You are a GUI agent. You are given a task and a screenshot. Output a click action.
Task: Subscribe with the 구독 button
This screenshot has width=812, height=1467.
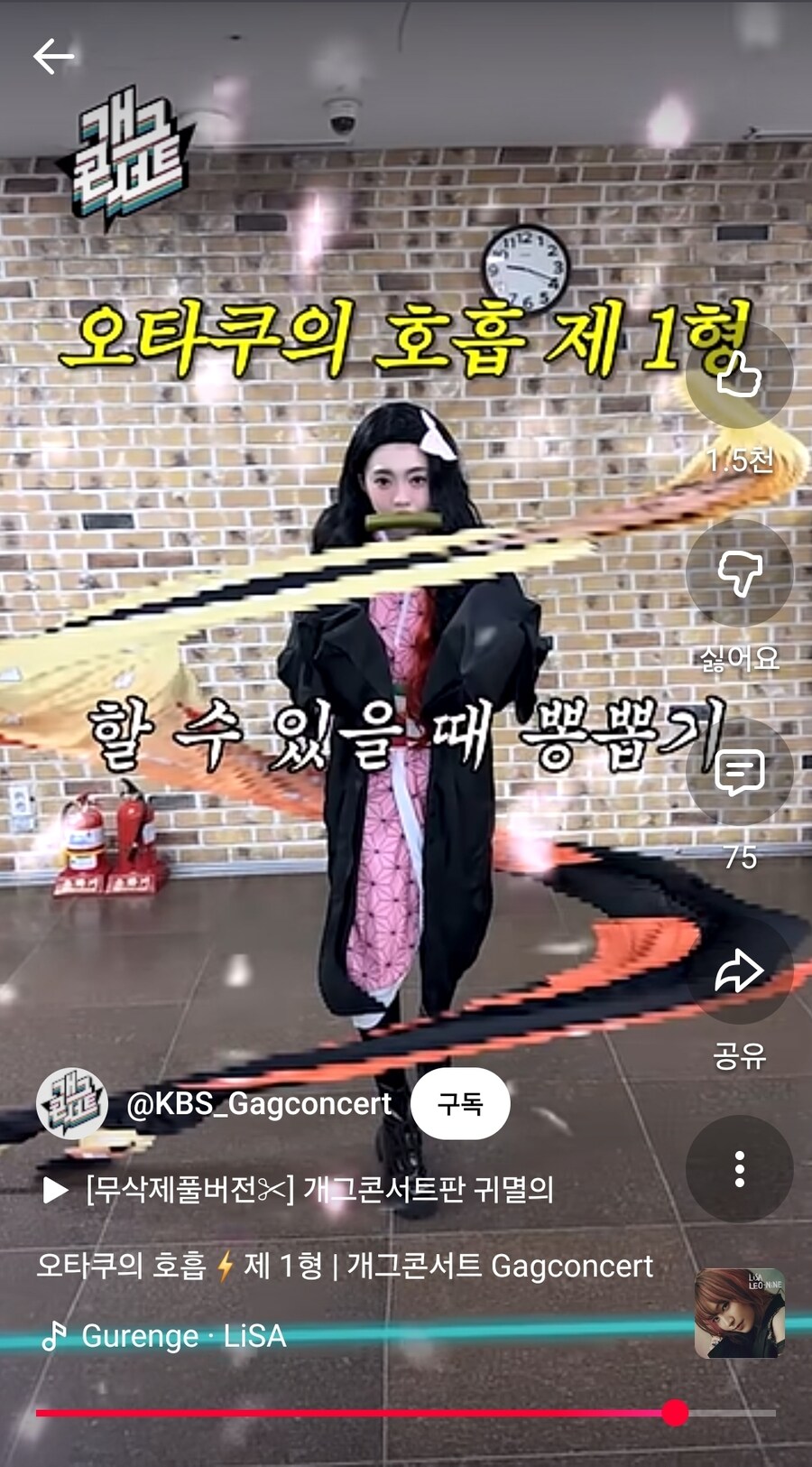pyautogui.click(x=460, y=1103)
